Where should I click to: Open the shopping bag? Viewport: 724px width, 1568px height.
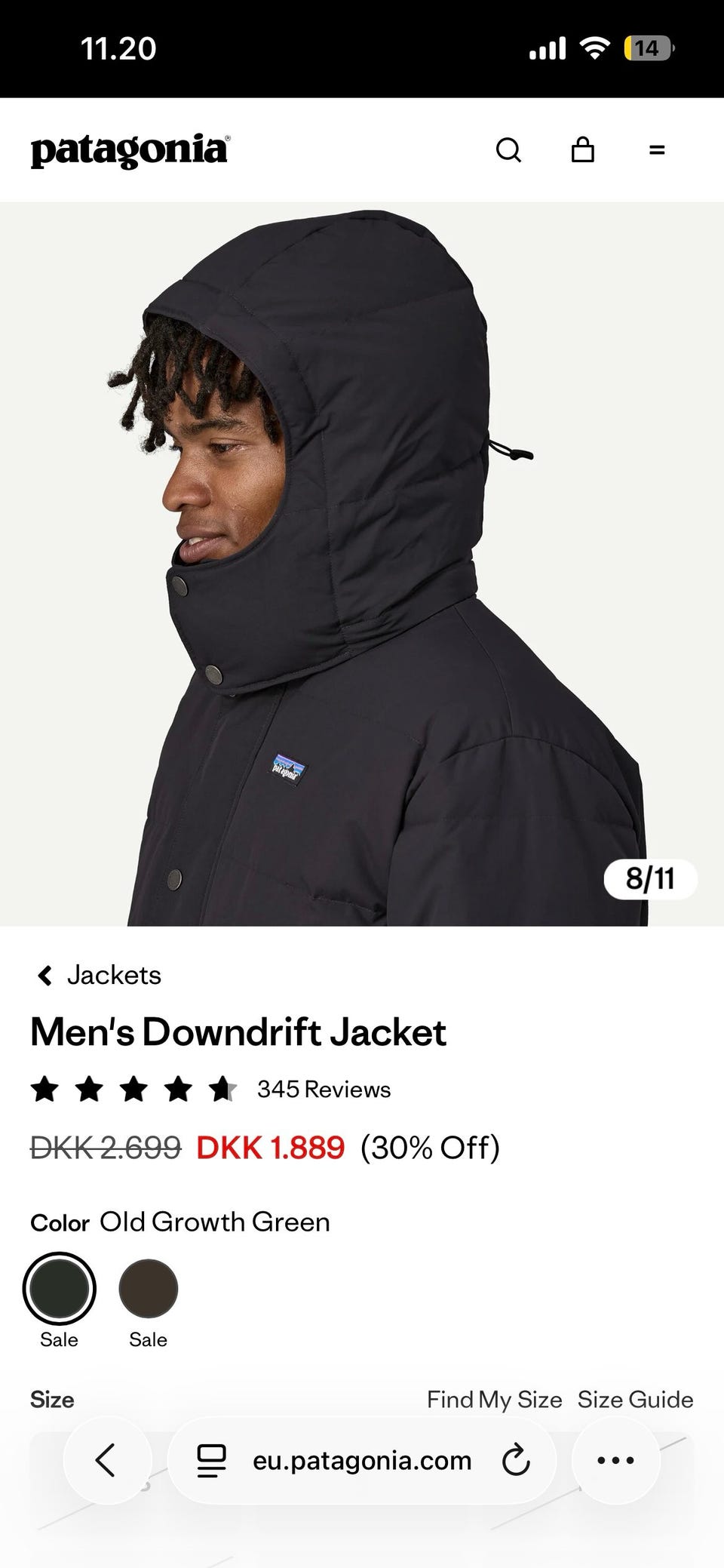pyautogui.click(x=582, y=149)
